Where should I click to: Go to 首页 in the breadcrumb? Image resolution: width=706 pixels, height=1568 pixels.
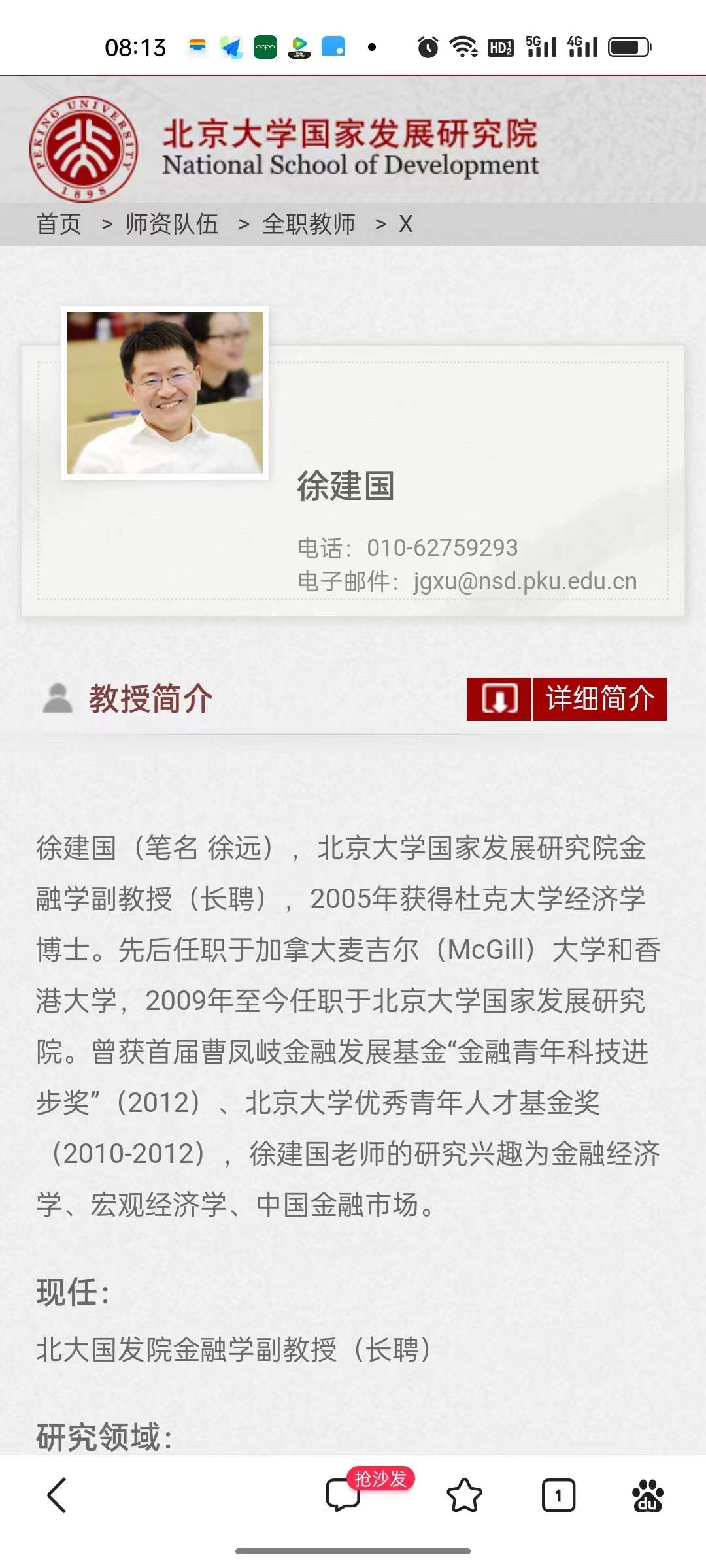click(x=59, y=224)
